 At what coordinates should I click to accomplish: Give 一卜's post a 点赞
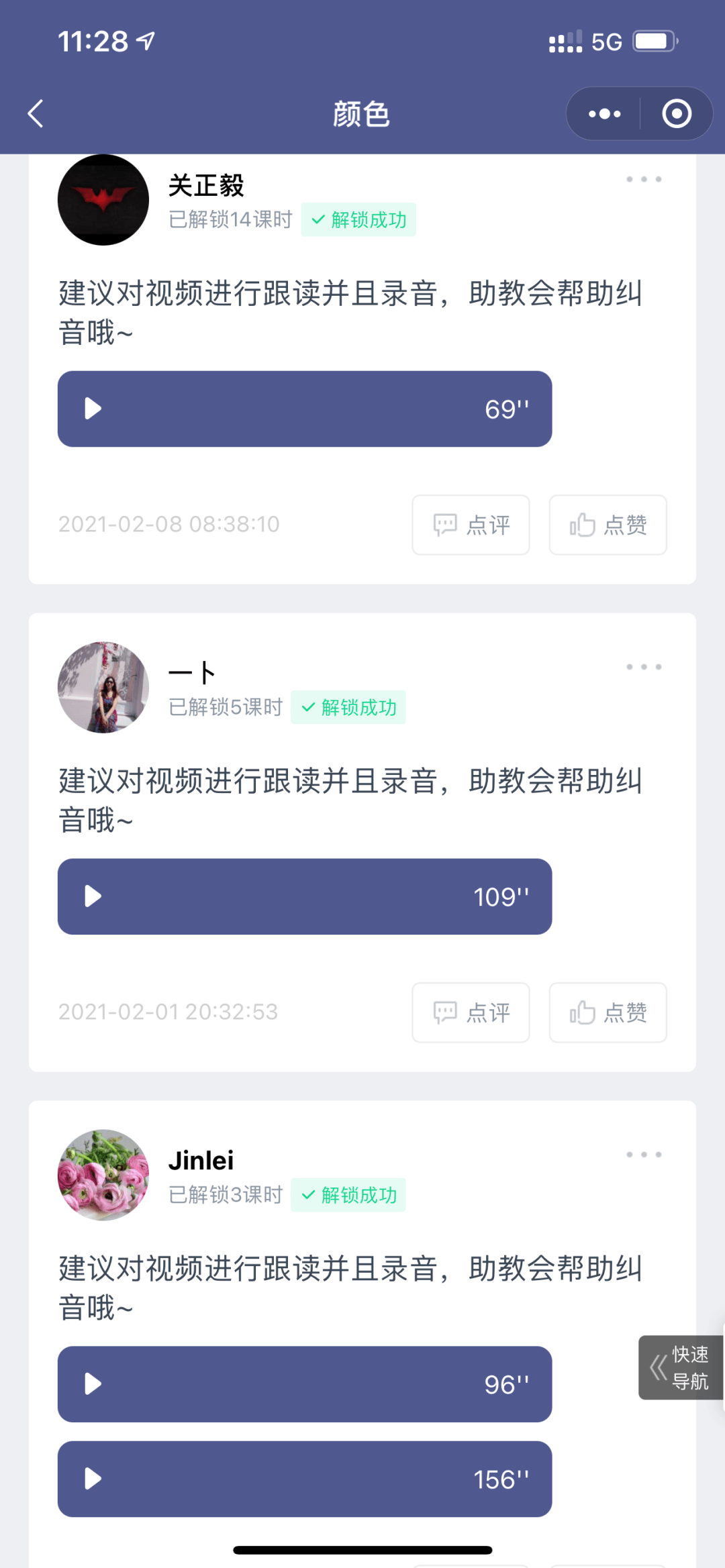point(608,1012)
